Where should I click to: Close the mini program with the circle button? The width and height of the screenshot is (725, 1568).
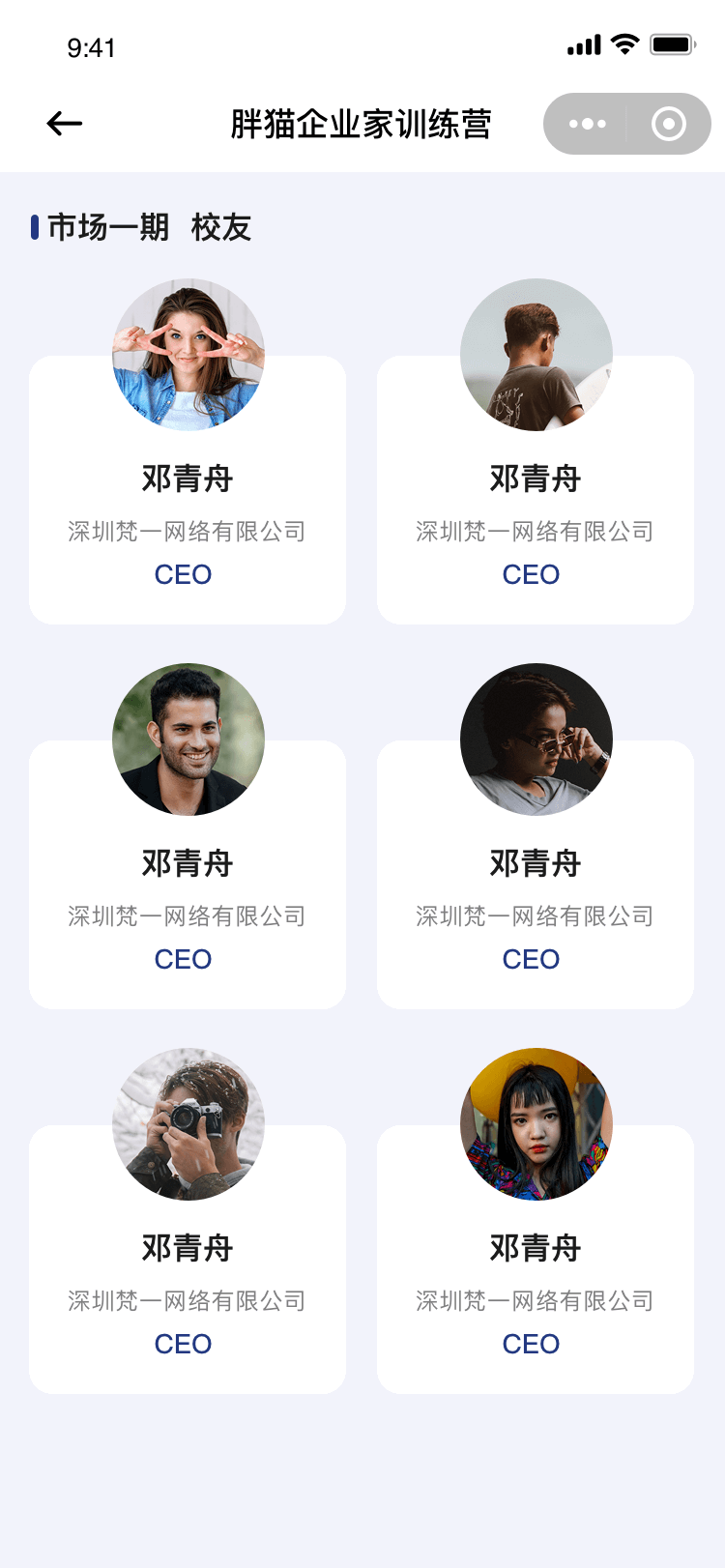[669, 124]
